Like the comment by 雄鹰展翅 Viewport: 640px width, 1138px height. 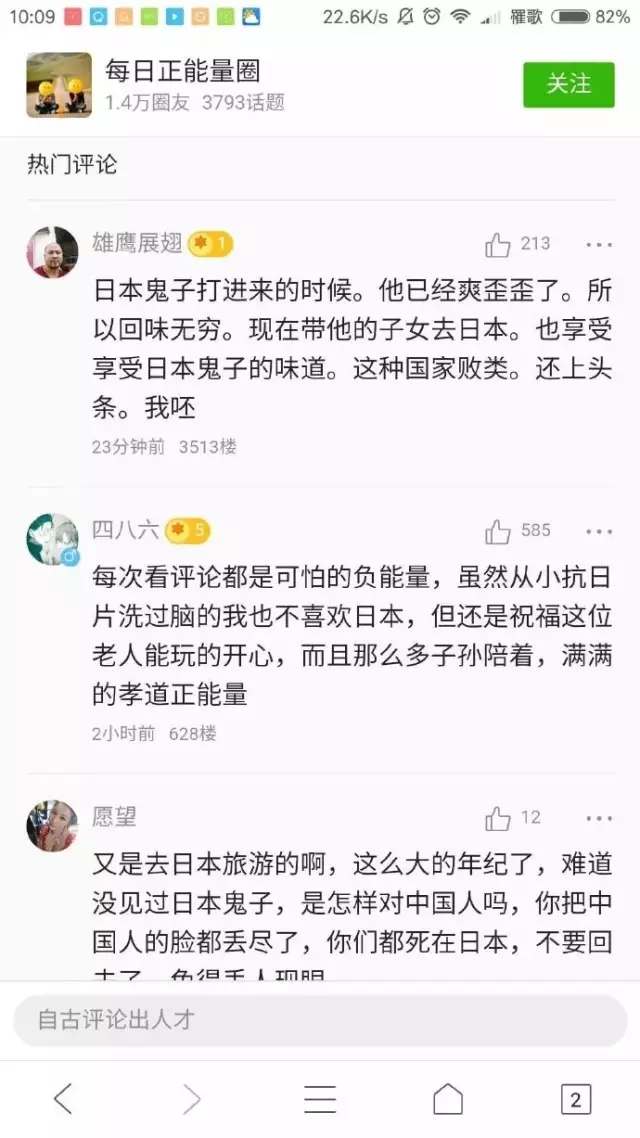click(498, 245)
